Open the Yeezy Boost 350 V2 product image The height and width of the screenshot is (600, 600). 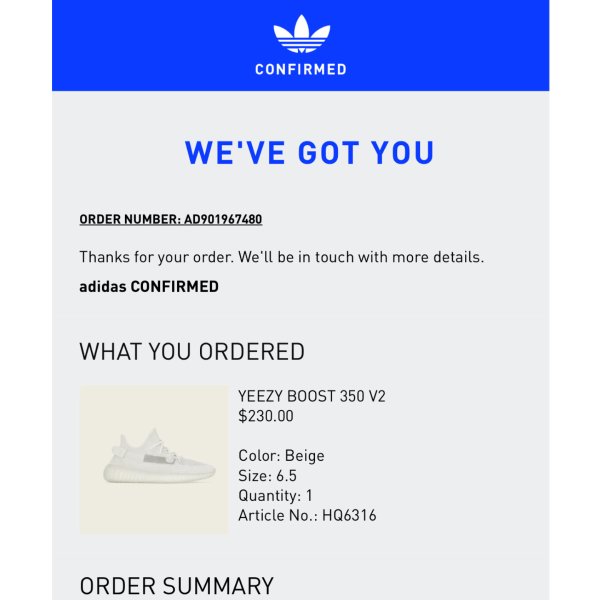(153, 460)
